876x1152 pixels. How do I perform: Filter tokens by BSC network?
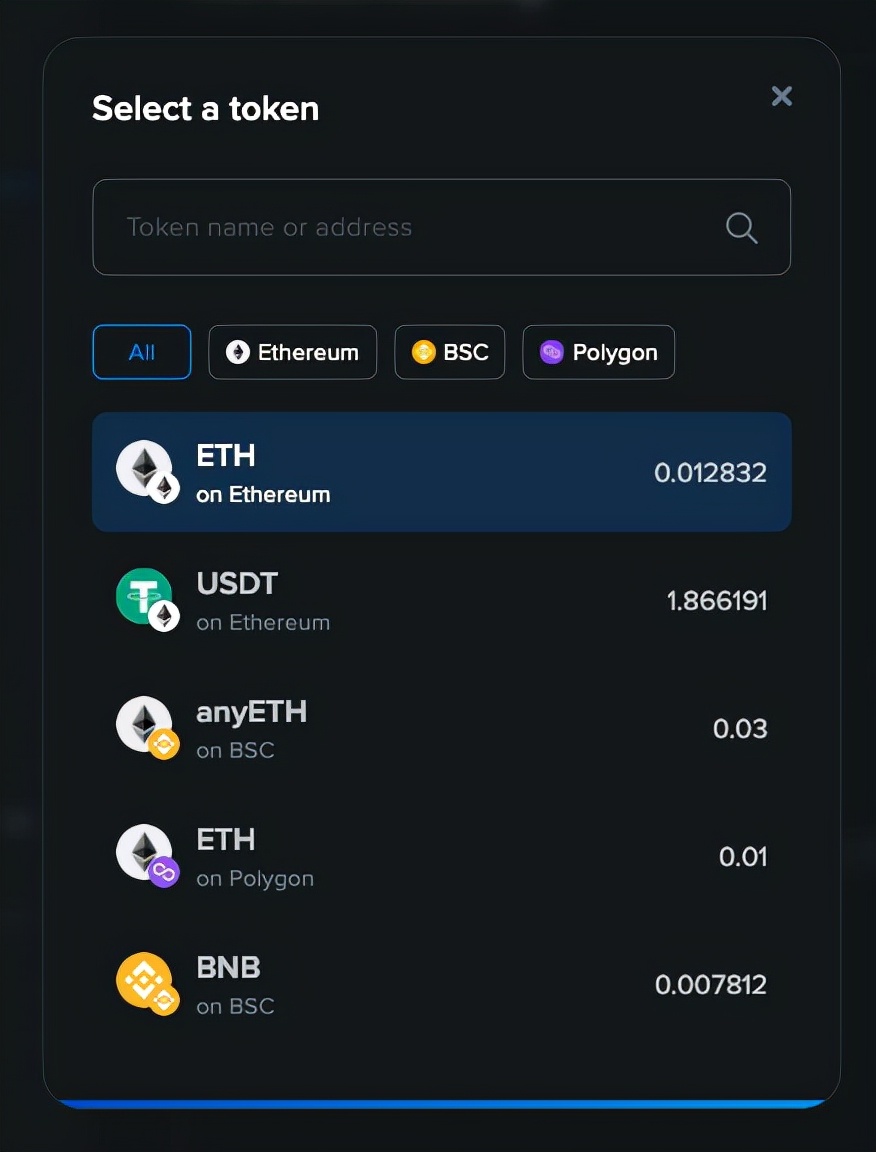point(450,352)
